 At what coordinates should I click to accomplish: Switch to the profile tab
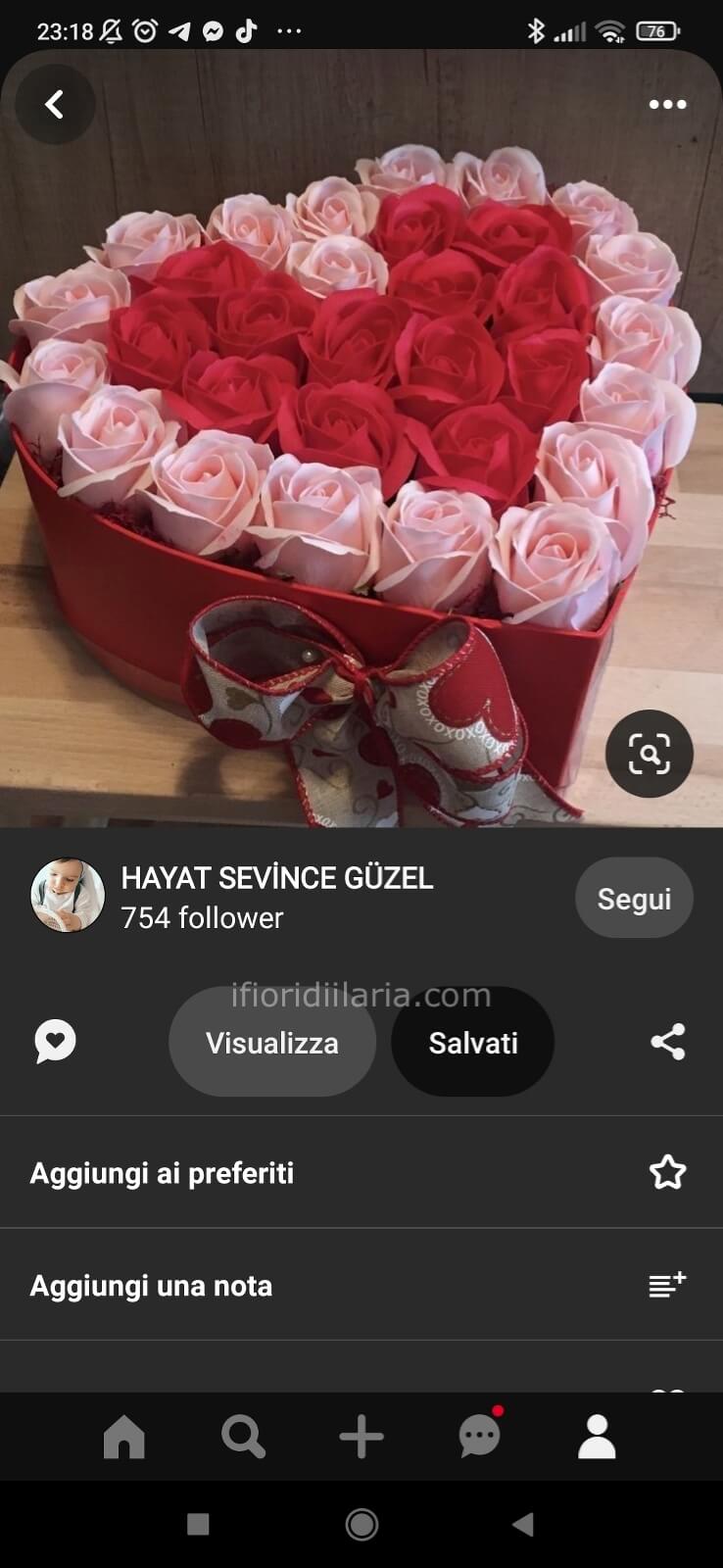[x=597, y=1437]
